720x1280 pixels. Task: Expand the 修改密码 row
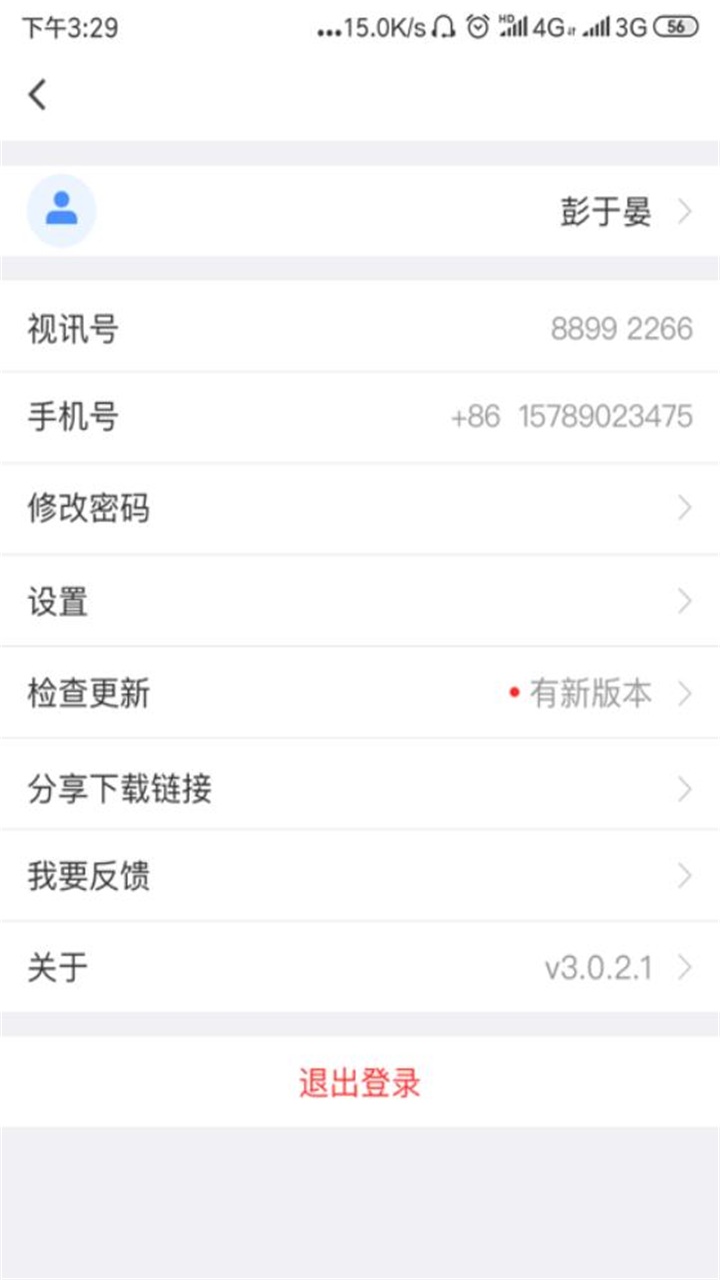tap(360, 507)
